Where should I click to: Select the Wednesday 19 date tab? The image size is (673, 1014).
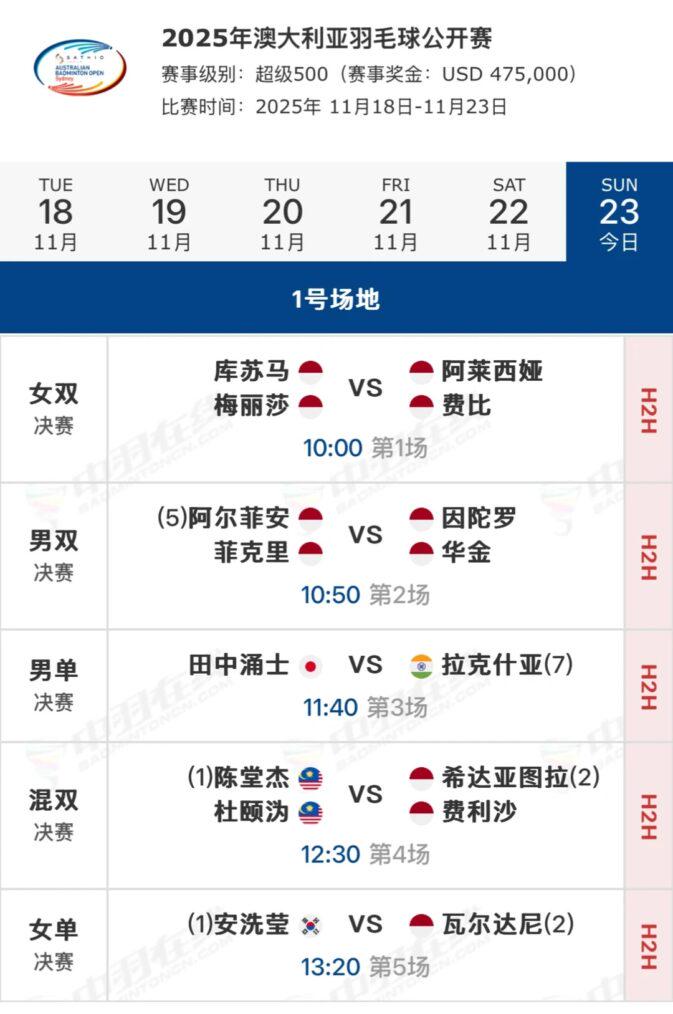(x=169, y=213)
